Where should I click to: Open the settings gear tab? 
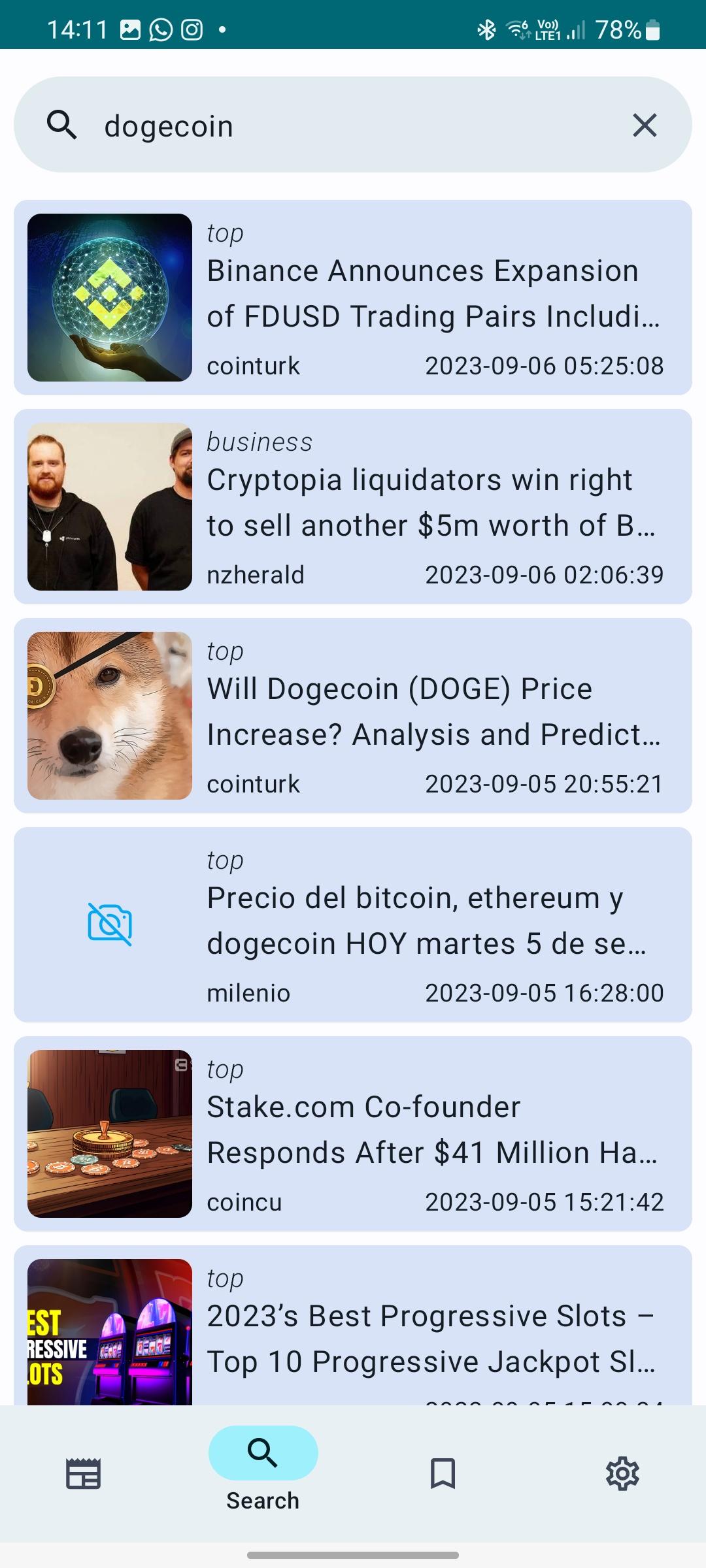point(622,1474)
